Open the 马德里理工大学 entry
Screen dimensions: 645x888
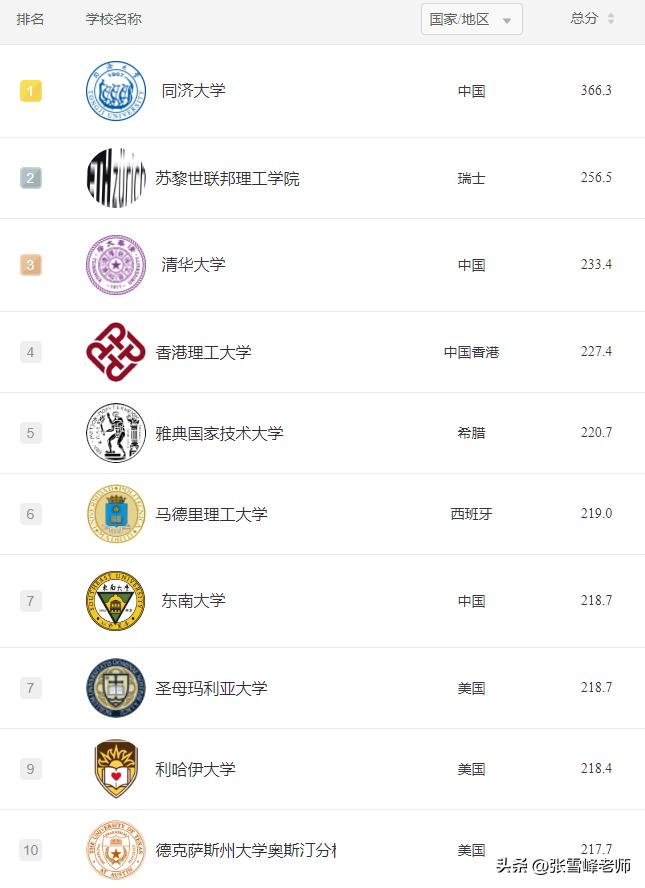tap(211, 514)
